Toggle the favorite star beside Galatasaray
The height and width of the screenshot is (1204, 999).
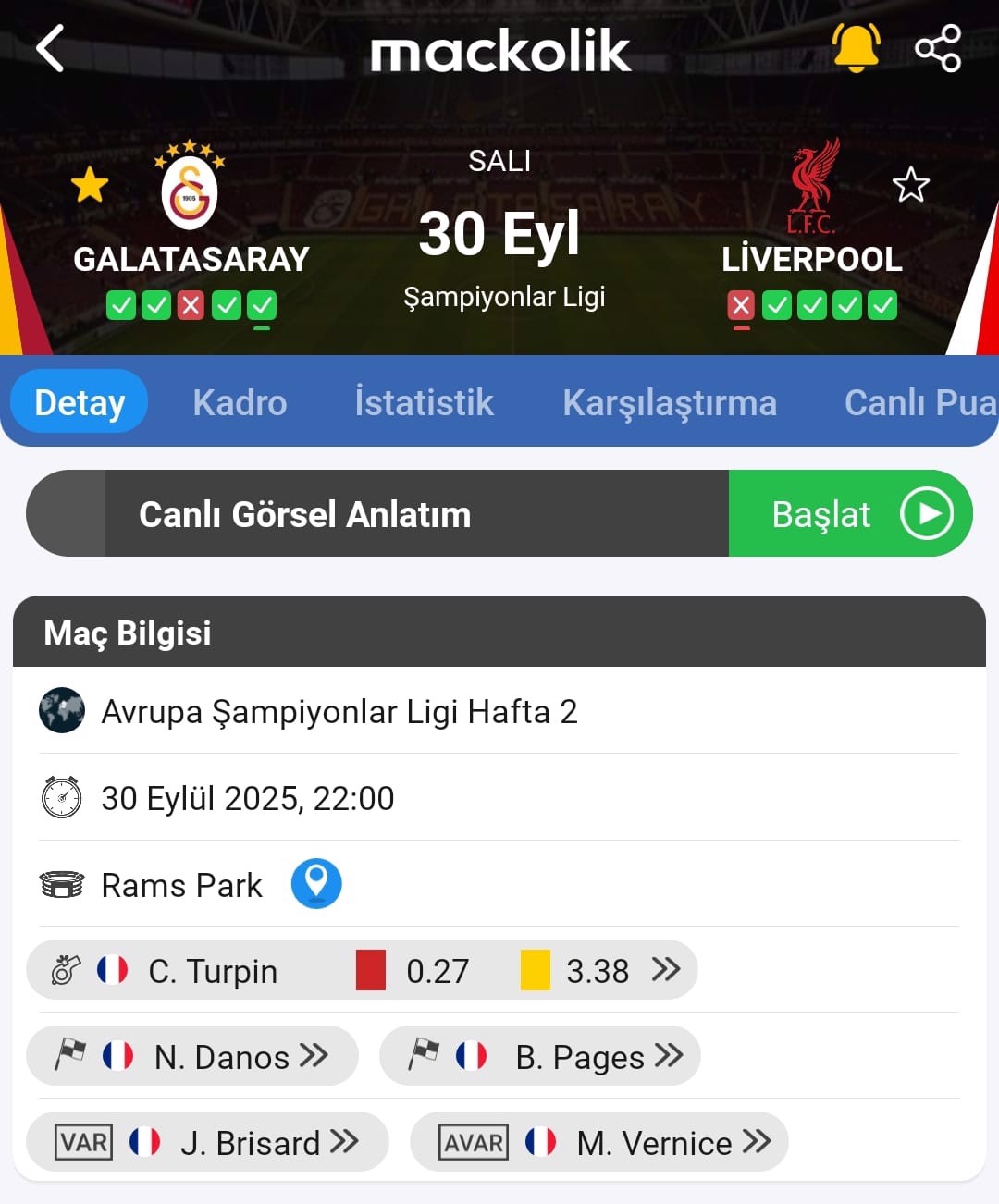90,185
